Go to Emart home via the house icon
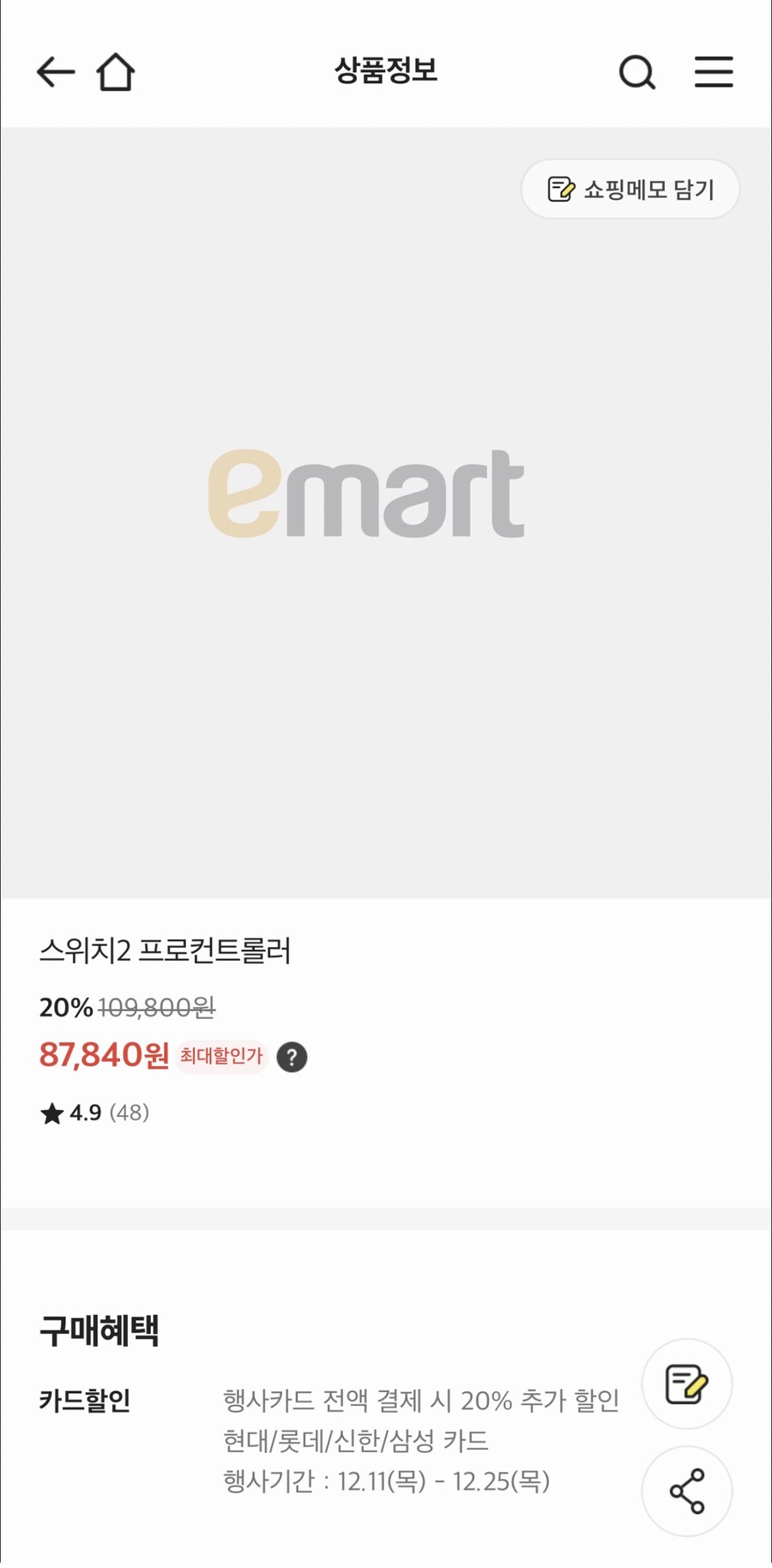This screenshot has width=772, height=1568. [117, 72]
